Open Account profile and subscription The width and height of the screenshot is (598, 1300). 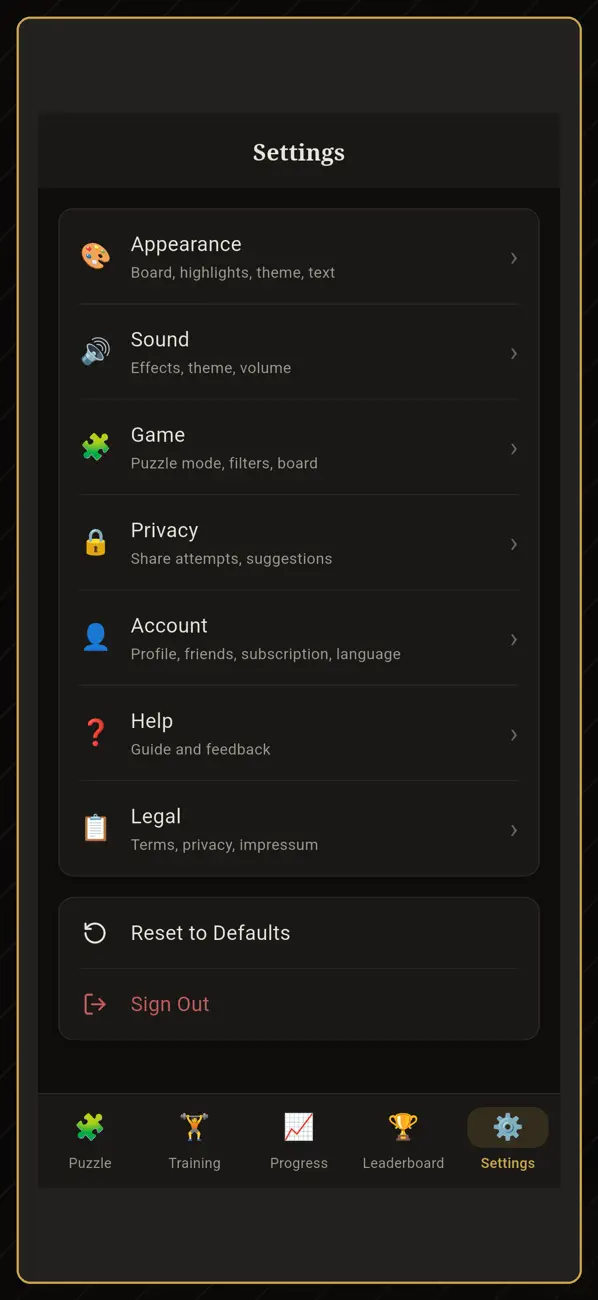tap(299, 638)
